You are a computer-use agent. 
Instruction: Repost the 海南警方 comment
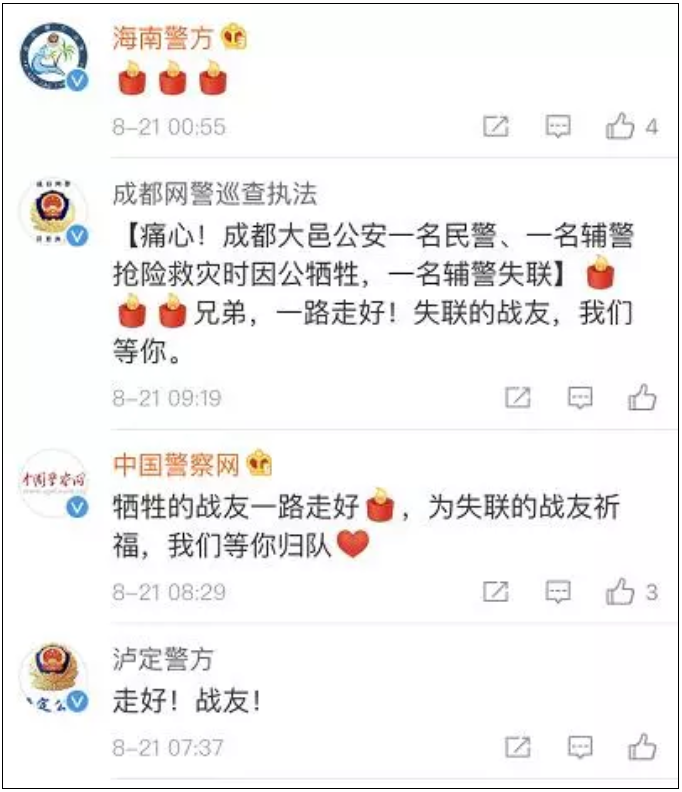(x=496, y=127)
